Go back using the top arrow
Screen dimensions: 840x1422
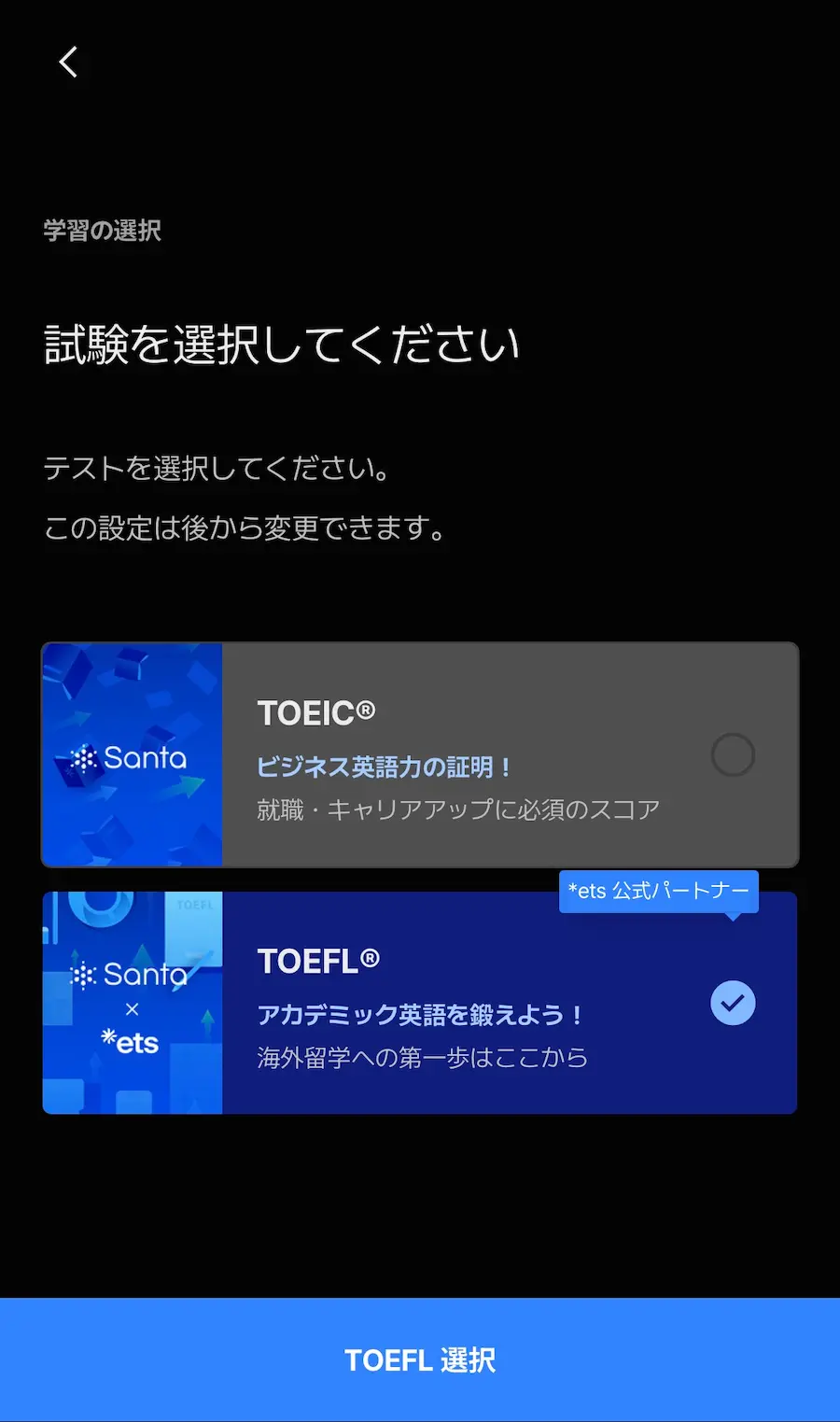68,63
